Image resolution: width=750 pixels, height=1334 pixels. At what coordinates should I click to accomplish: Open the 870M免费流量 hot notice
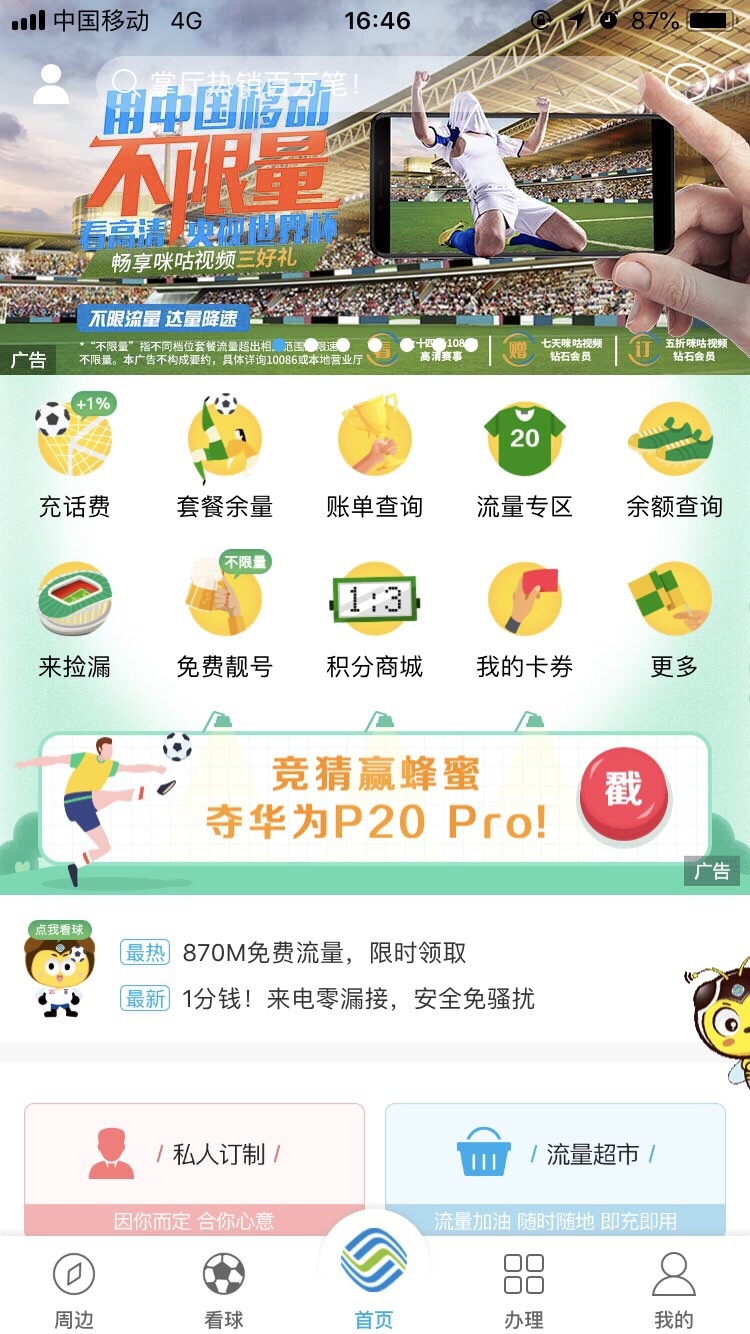[323, 953]
